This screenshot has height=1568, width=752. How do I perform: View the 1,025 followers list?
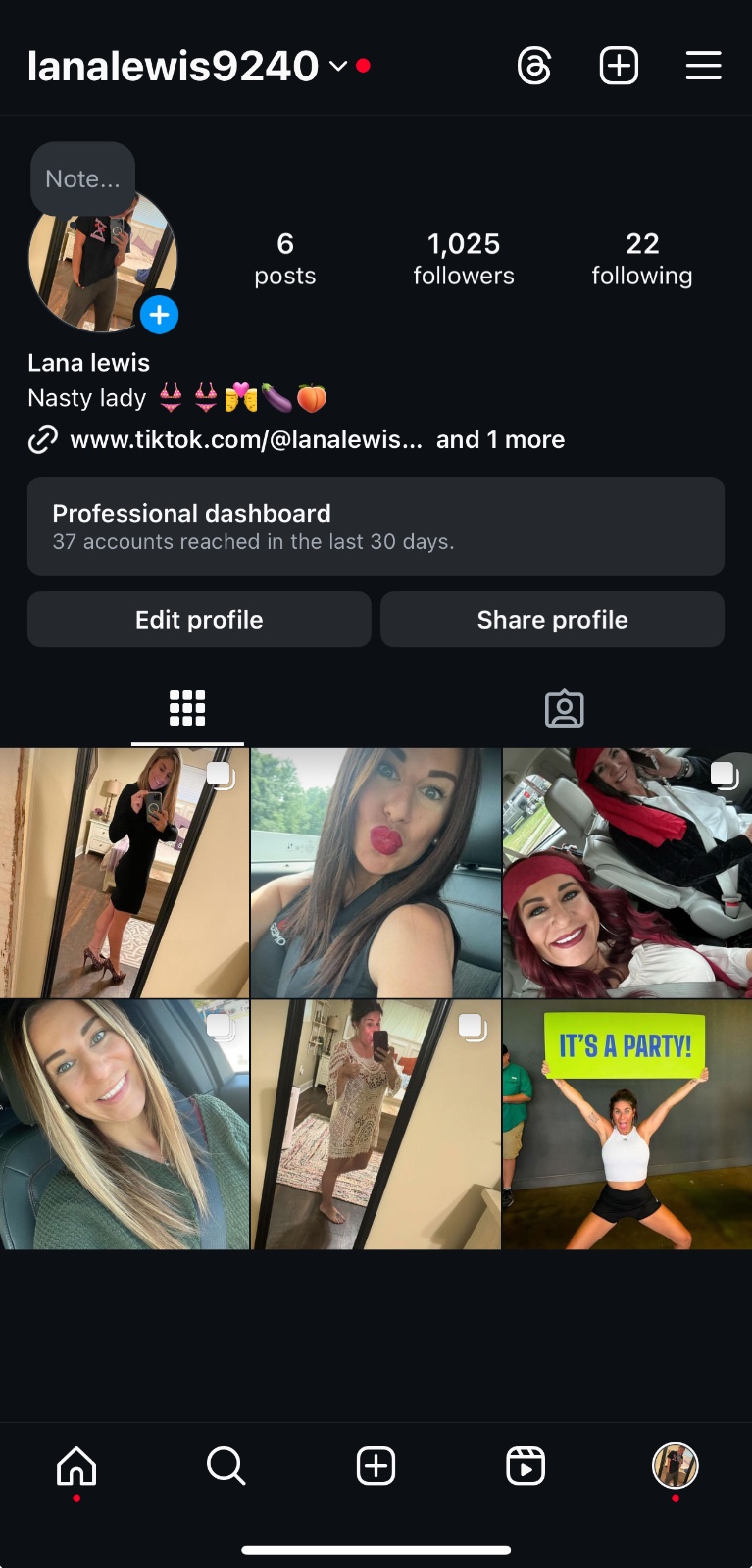[463, 259]
